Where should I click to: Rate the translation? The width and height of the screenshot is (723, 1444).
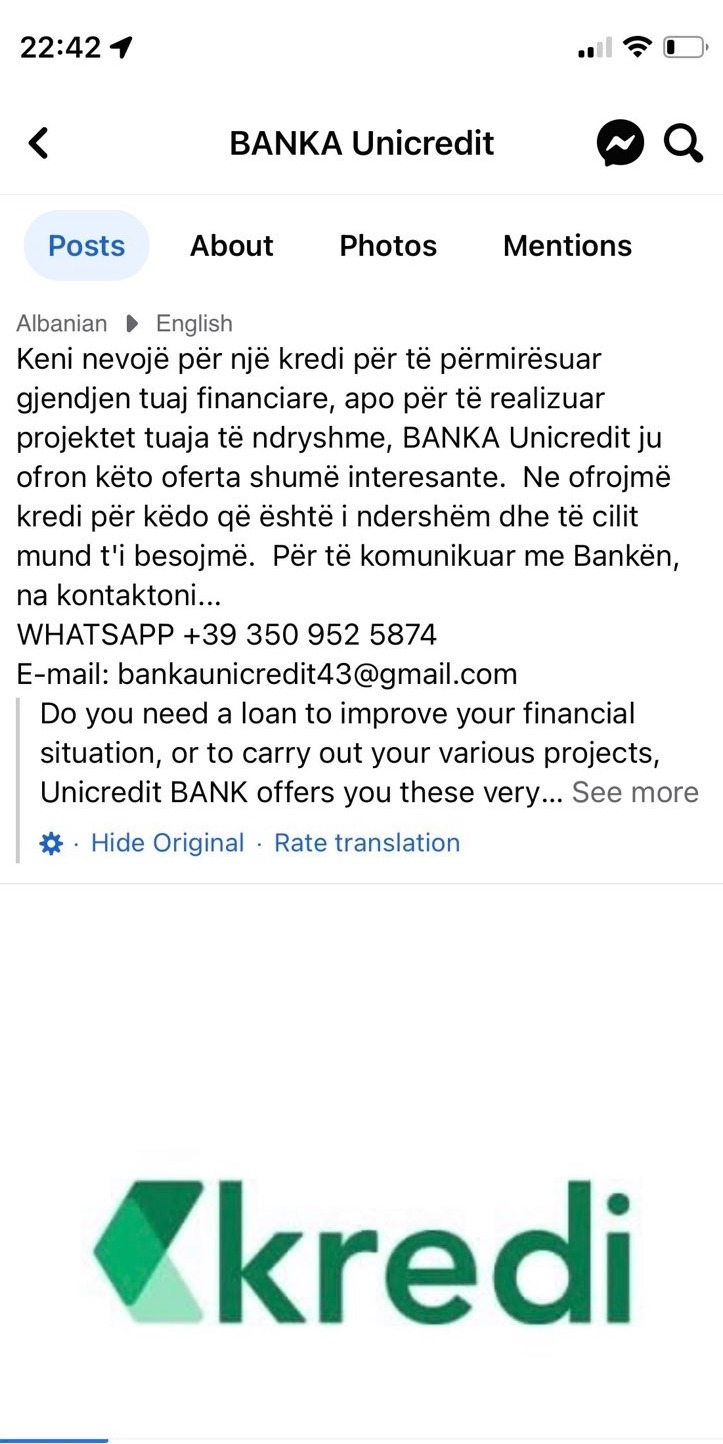coord(367,843)
